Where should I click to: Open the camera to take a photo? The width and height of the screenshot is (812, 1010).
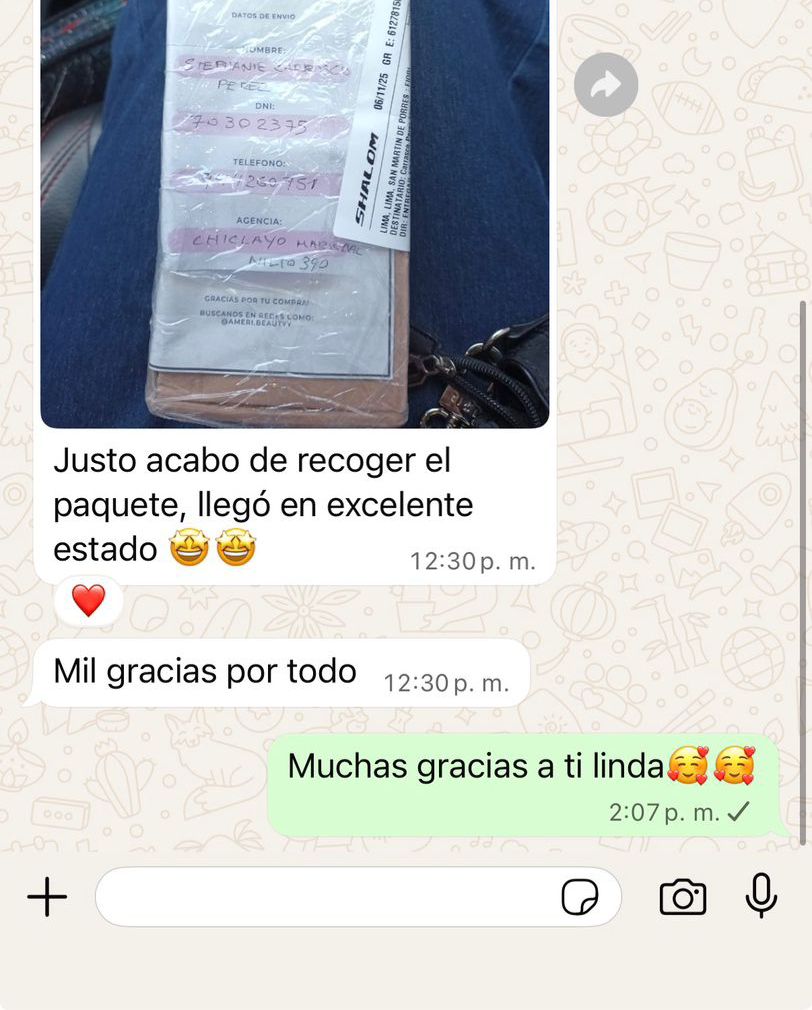683,897
